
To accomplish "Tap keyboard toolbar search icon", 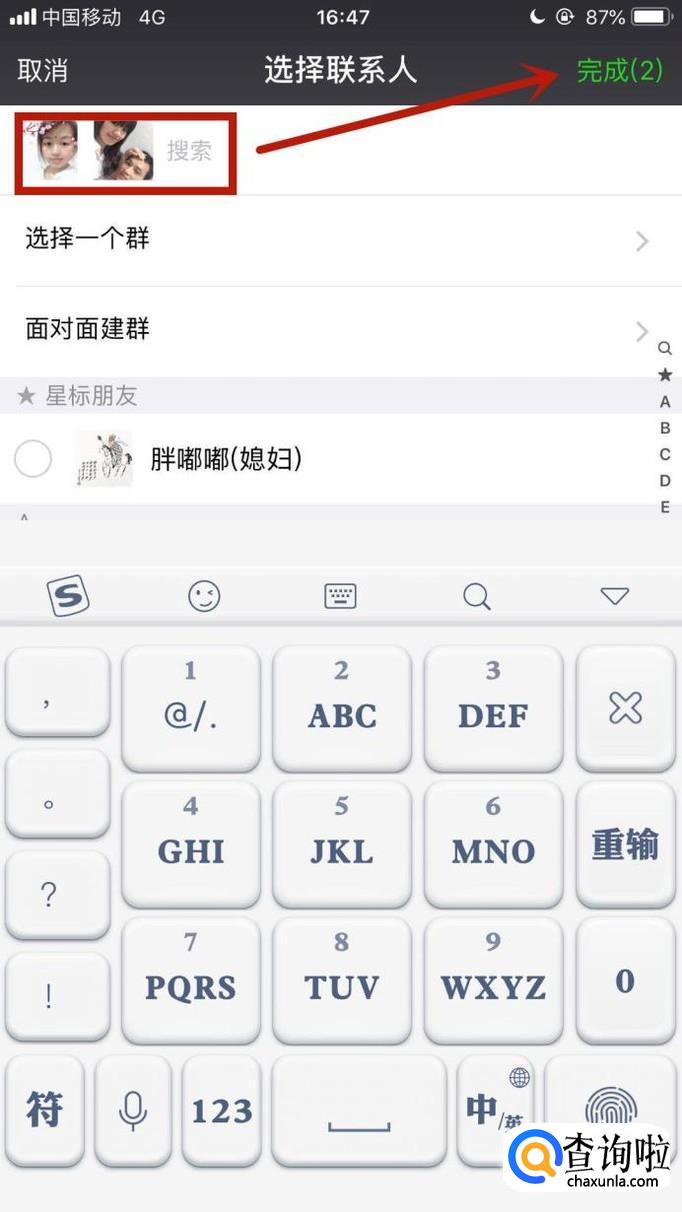I will tap(477, 597).
